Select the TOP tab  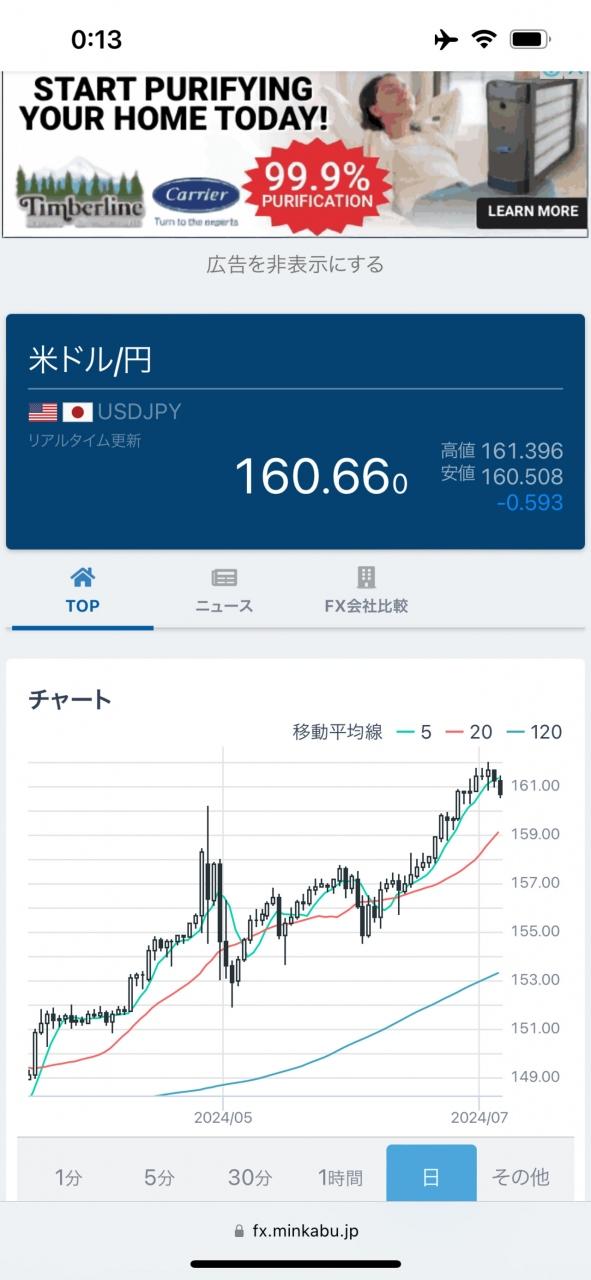click(82, 591)
